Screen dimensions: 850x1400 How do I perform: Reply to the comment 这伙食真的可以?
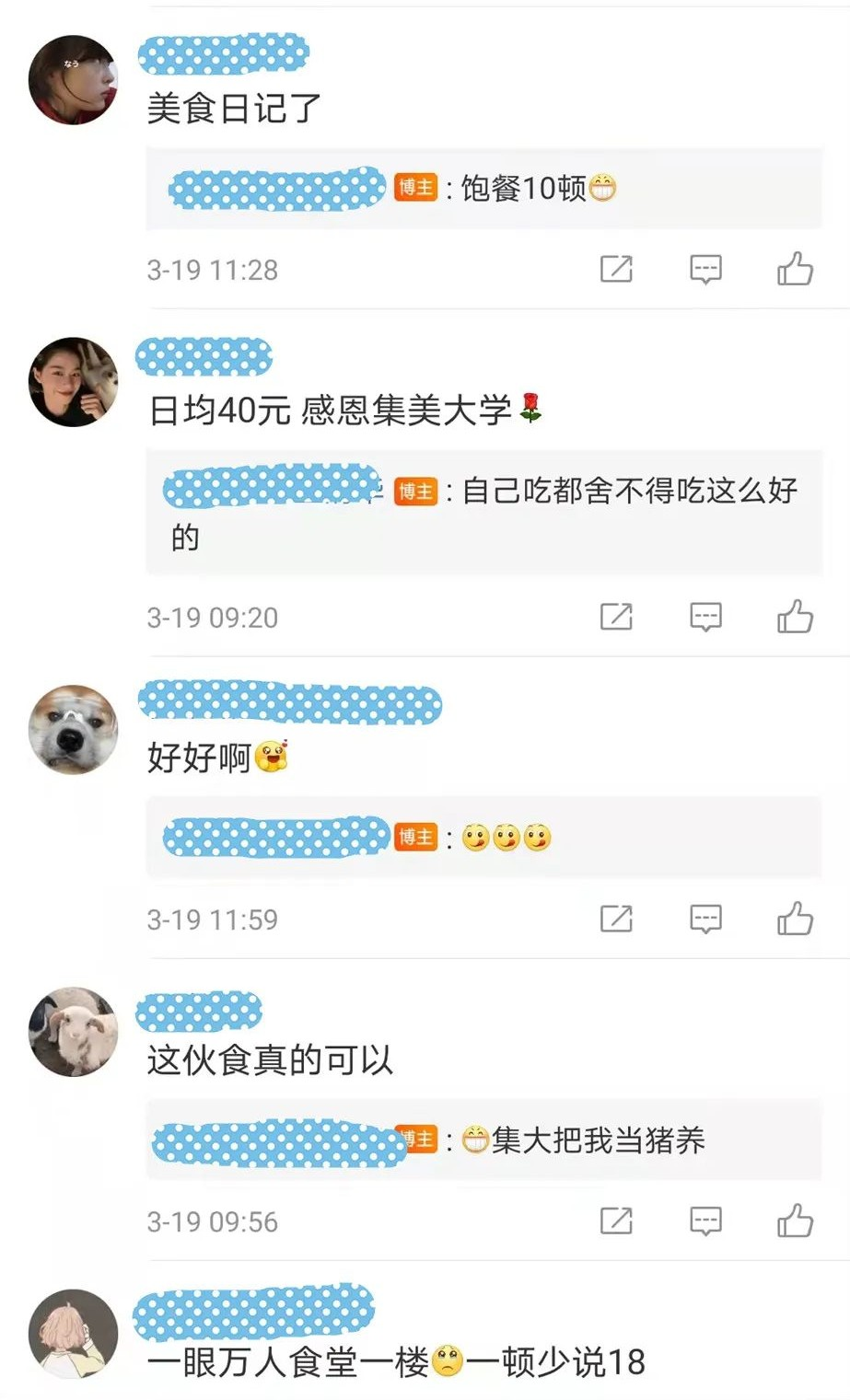pos(705,1221)
